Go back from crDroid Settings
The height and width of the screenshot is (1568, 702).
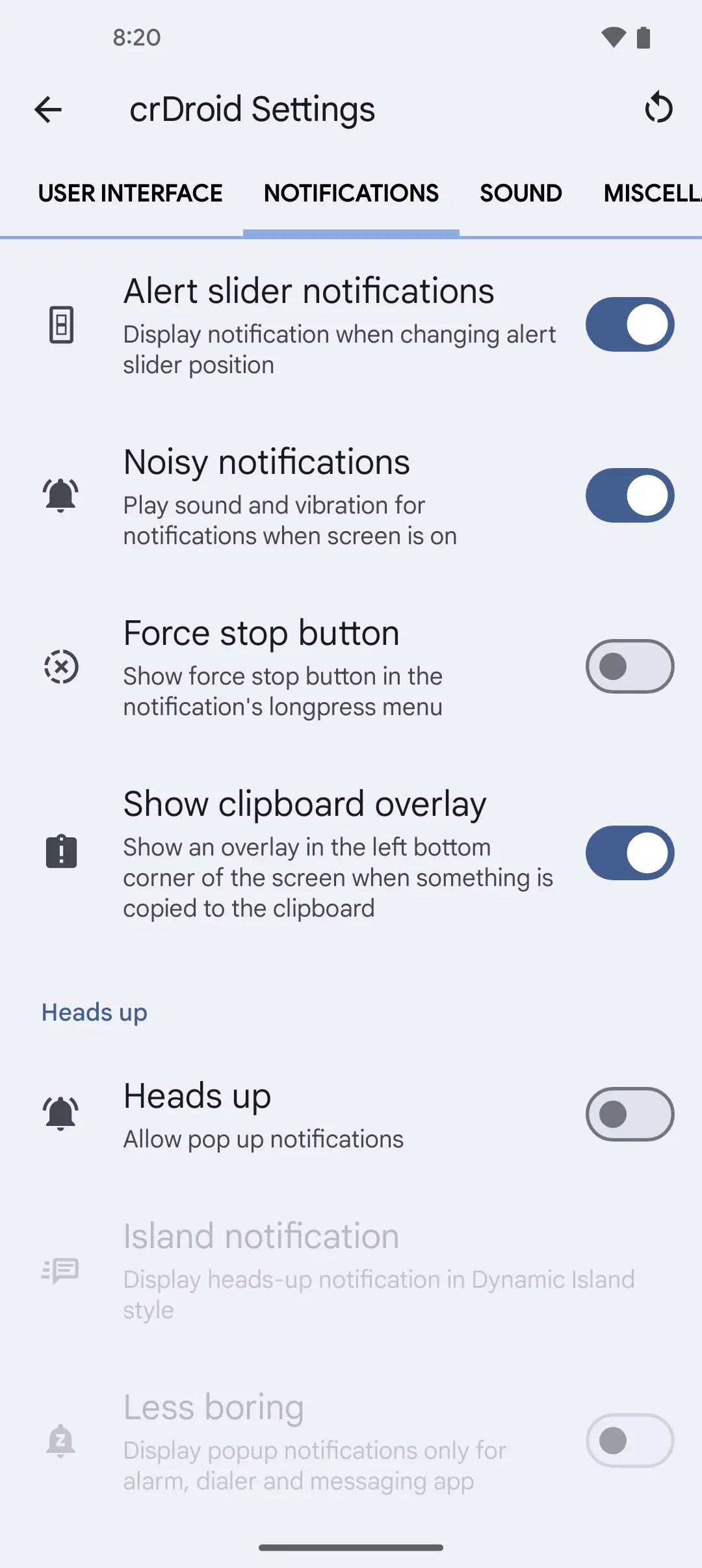48,109
